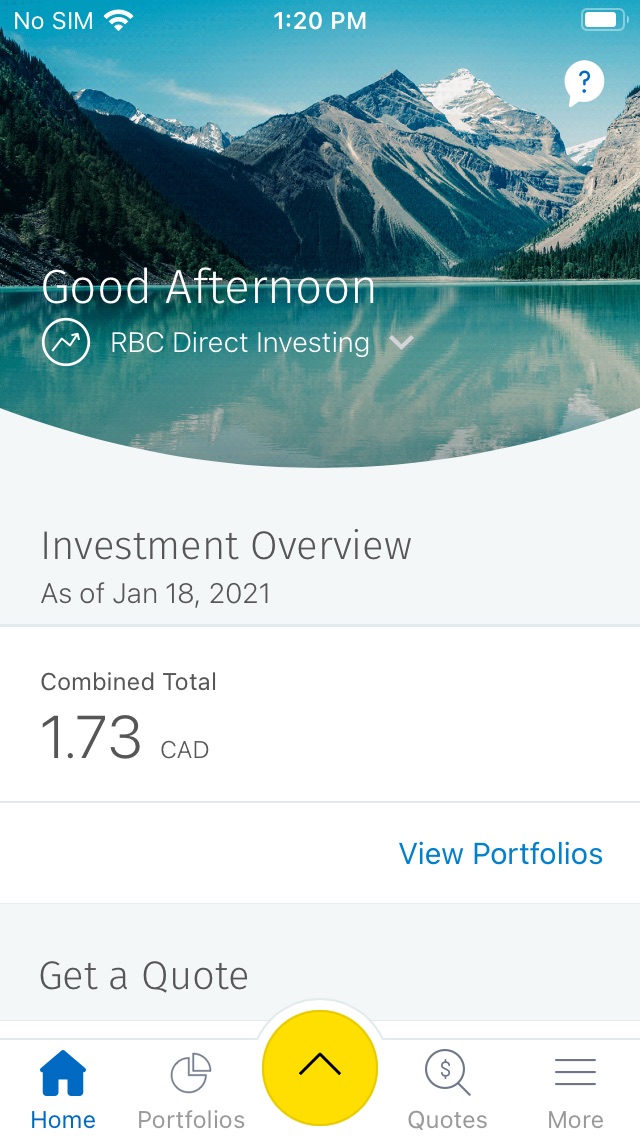Expand the RBC Direct Investing dropdown
The image size is (640, 1136).
pos(401,343)
